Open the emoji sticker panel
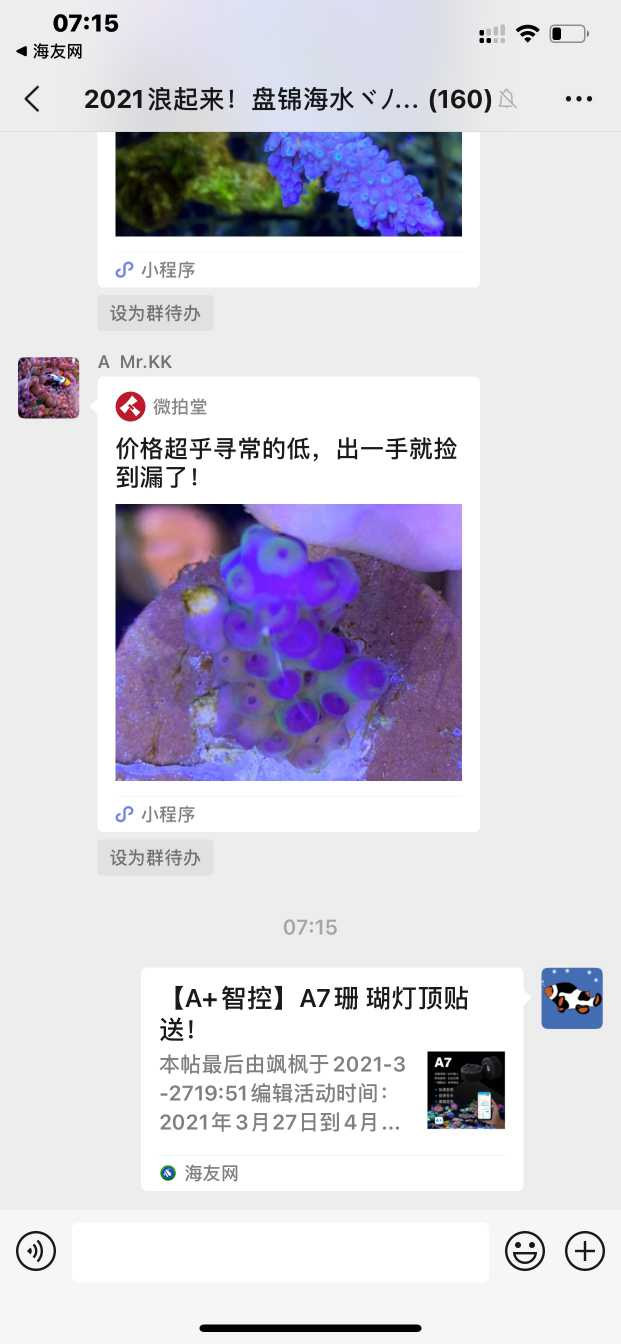Screen dimensions: 621x1344 tap(525, 1251)
